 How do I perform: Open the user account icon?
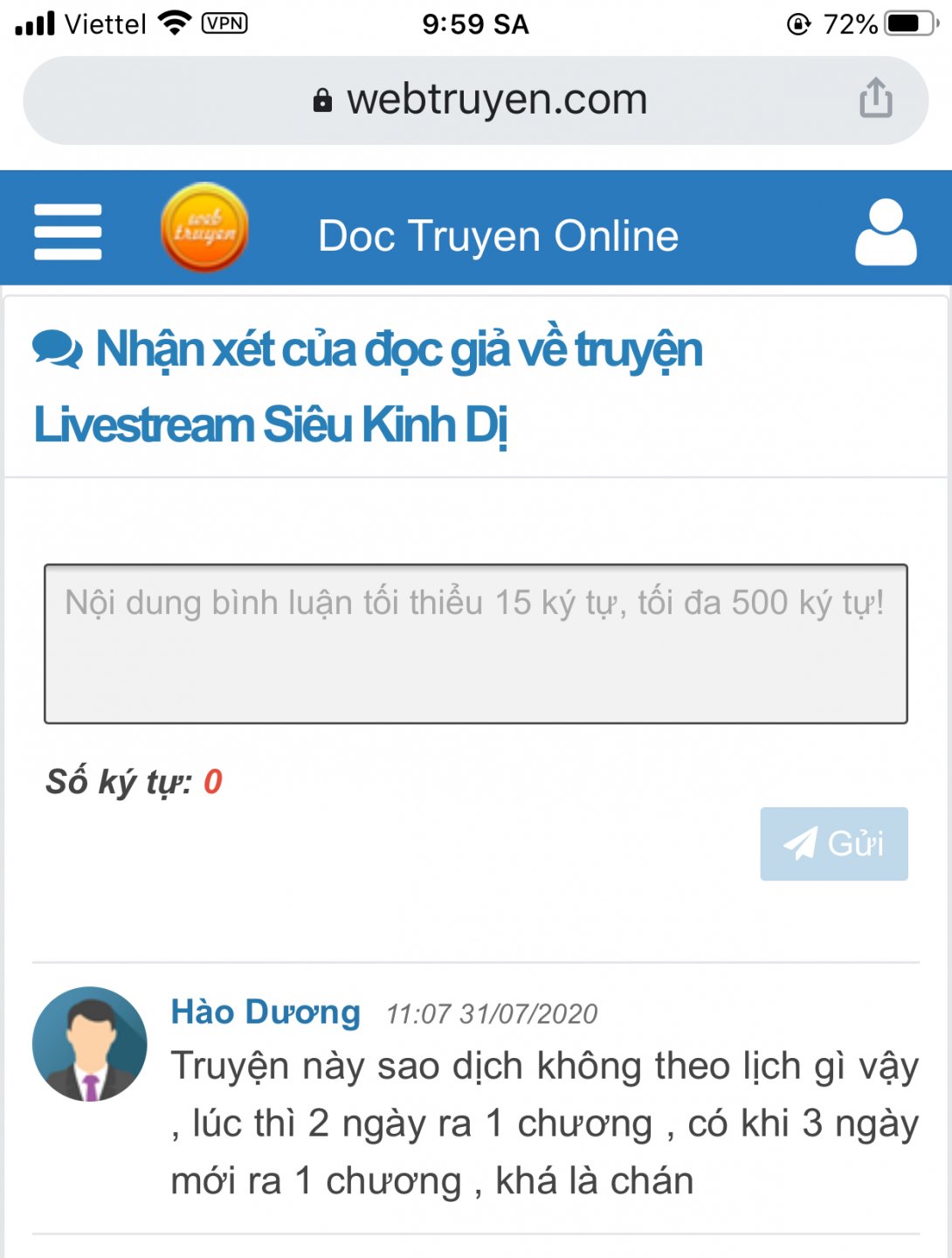pyautogui.click(x=885, y=232)
